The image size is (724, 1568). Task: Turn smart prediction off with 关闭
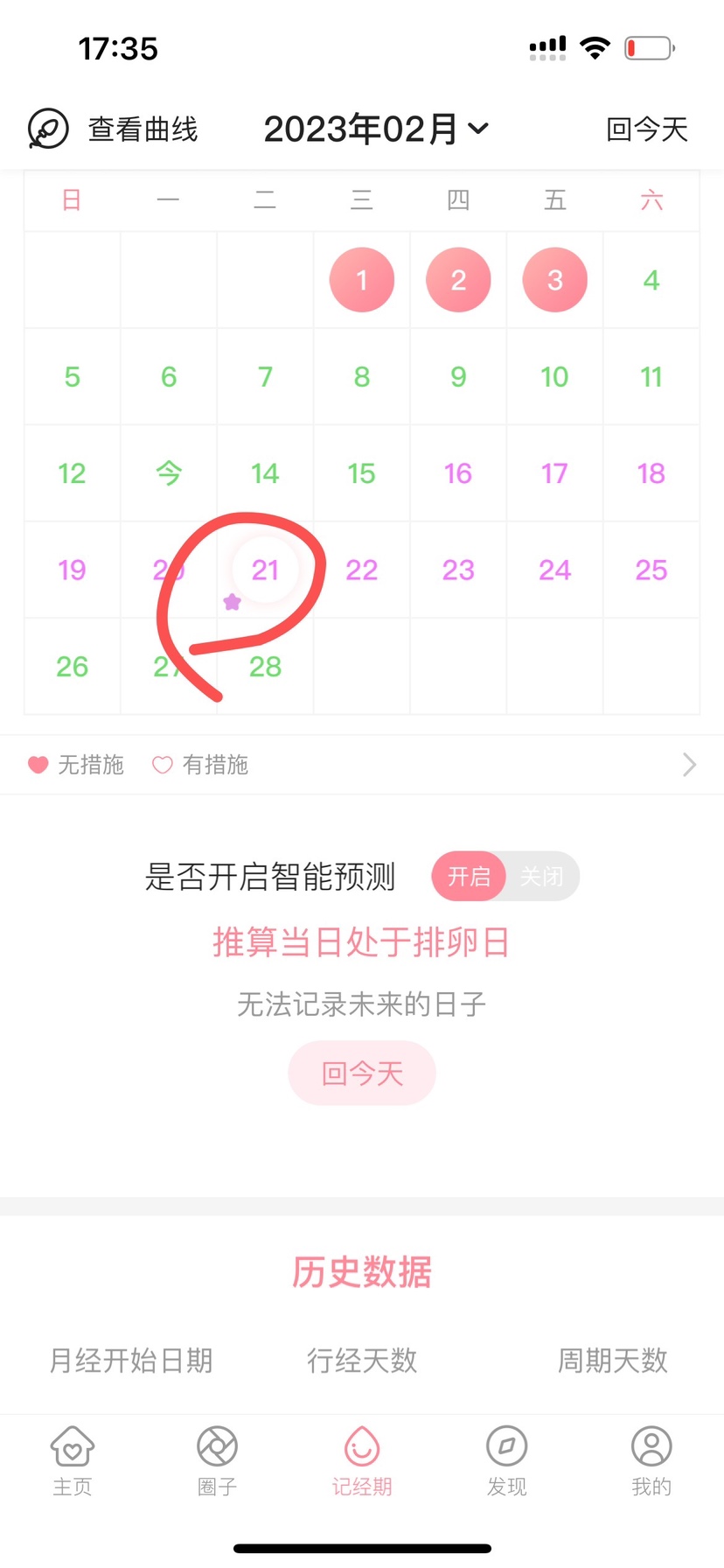coord(542,876)
